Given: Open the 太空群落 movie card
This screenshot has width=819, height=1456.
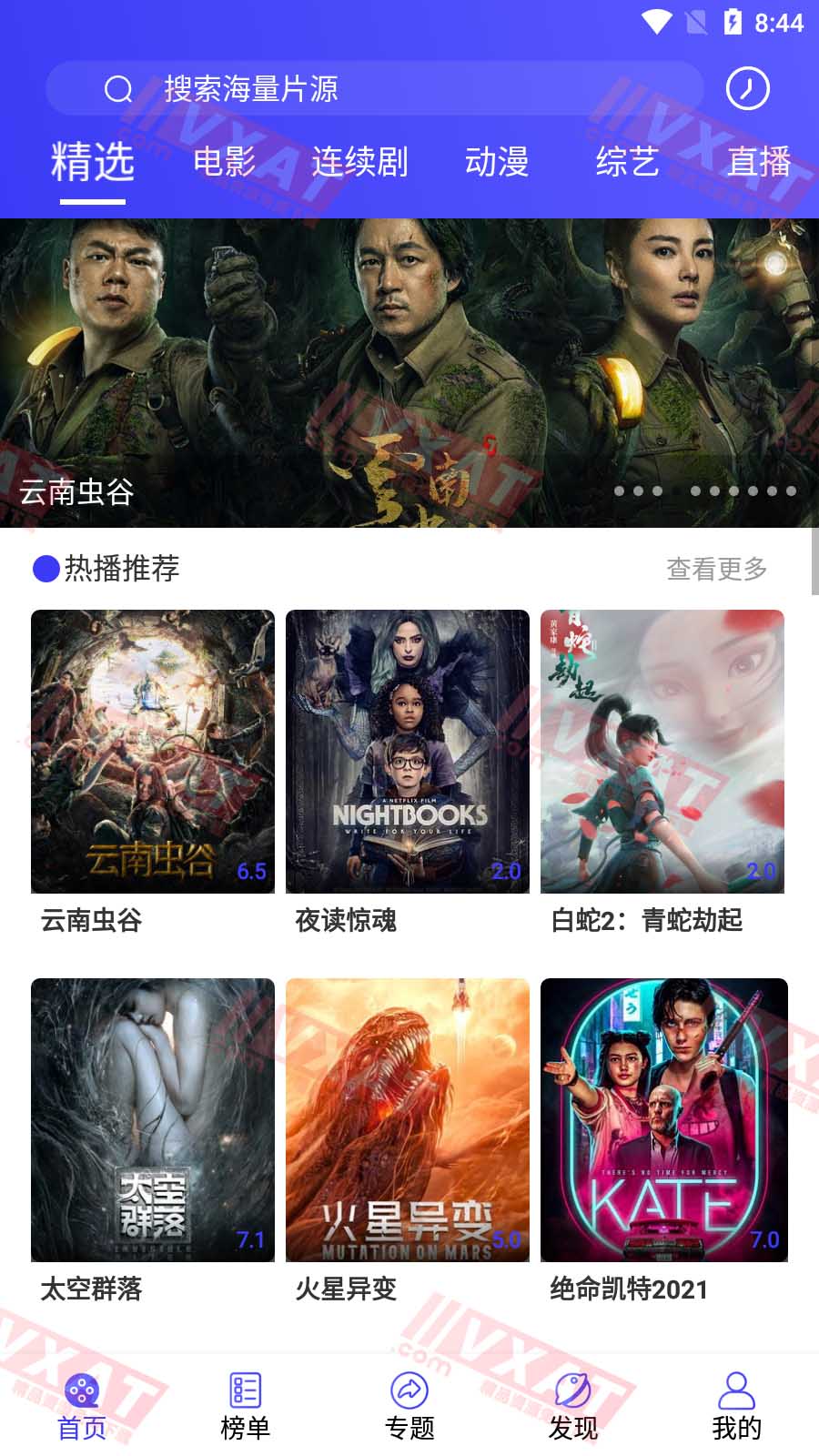Looking at the screenshot, I should coord(153,1120).
